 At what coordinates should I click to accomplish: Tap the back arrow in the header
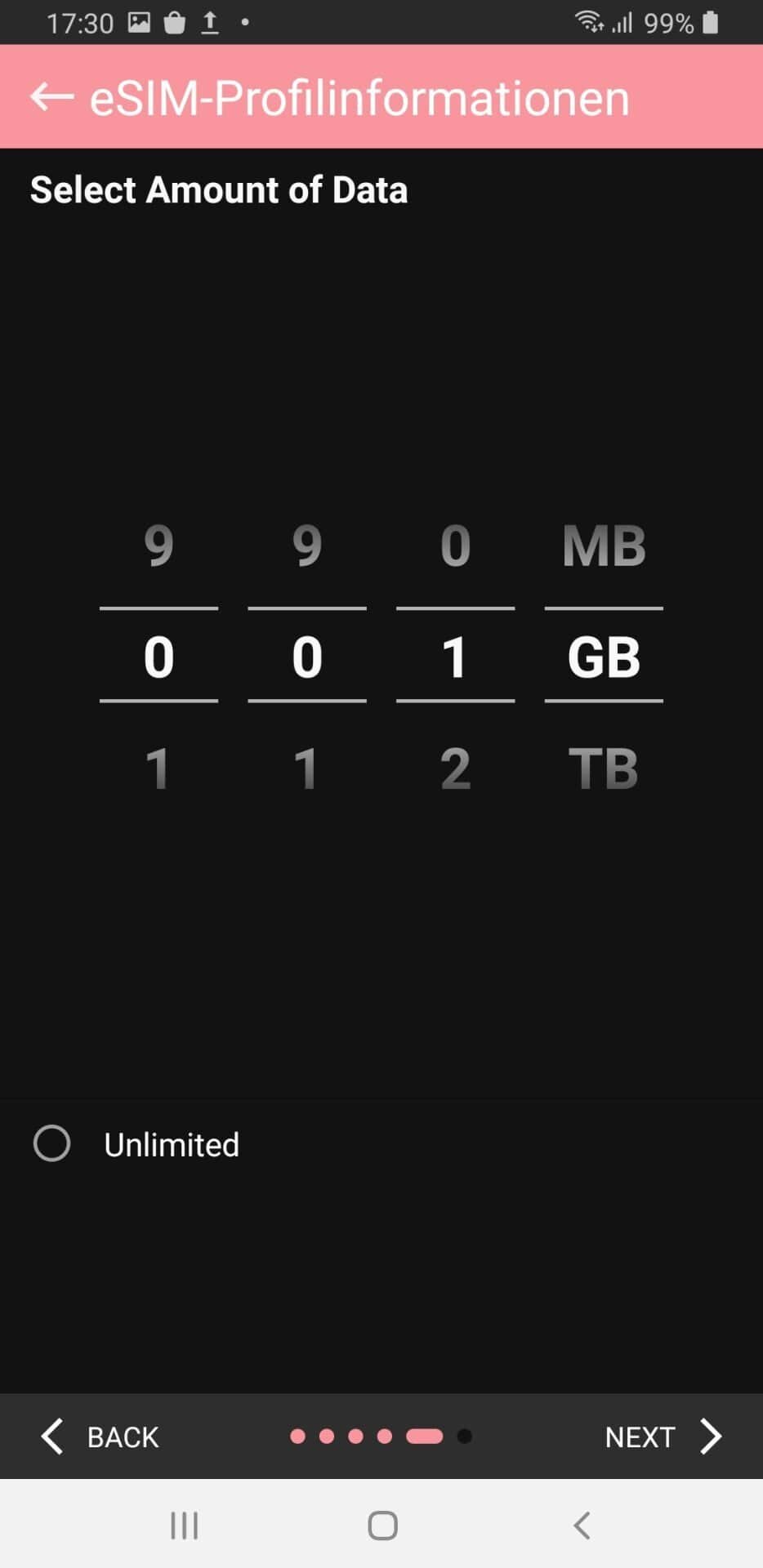(x=51, y=97)
